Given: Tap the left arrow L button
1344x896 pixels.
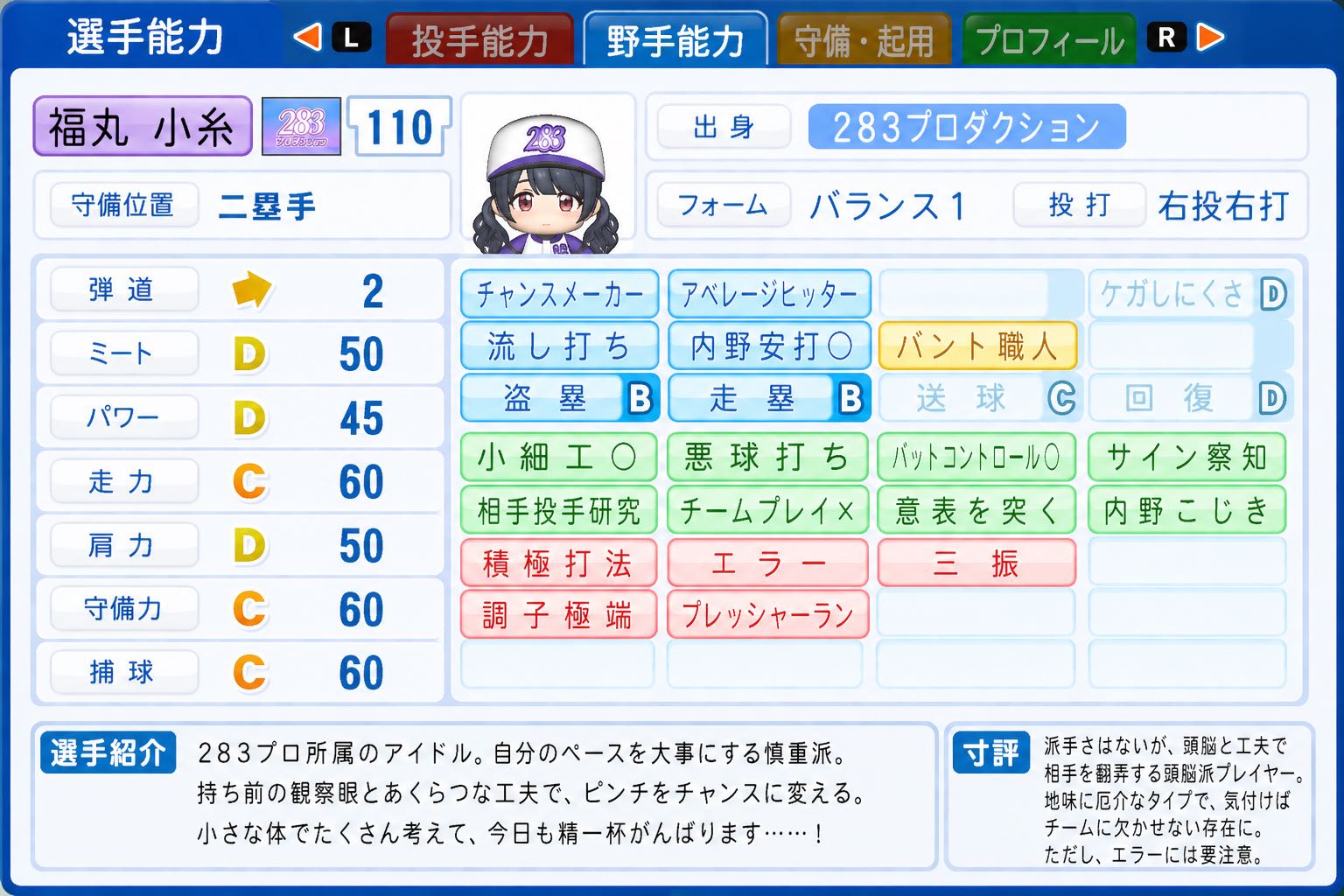Looking at the screenshot, I should [332, 38].
